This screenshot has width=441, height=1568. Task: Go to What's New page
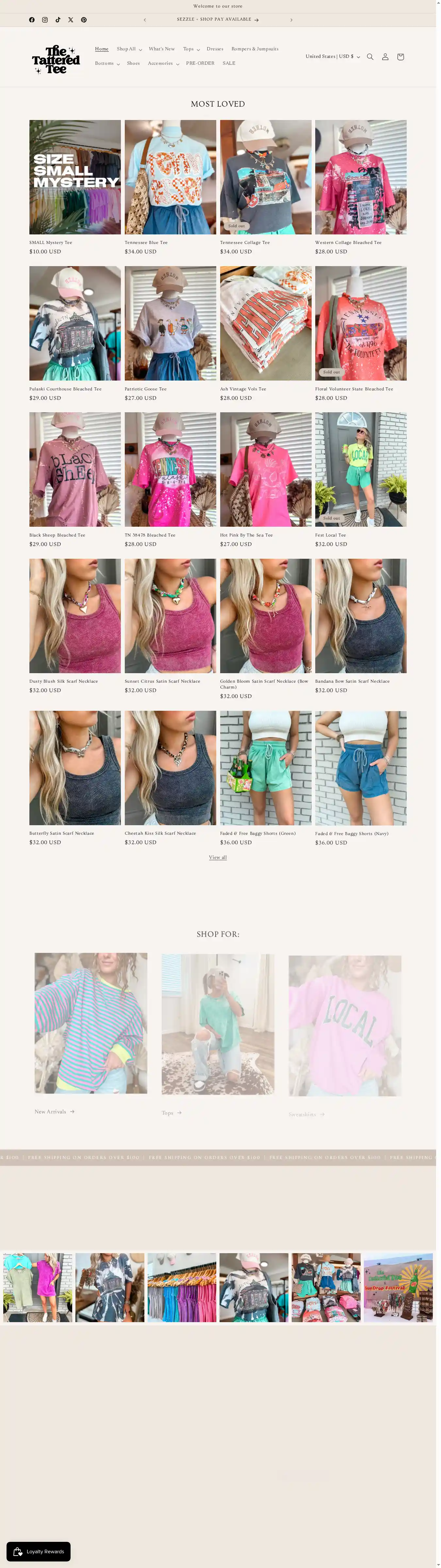pos(161,49)
